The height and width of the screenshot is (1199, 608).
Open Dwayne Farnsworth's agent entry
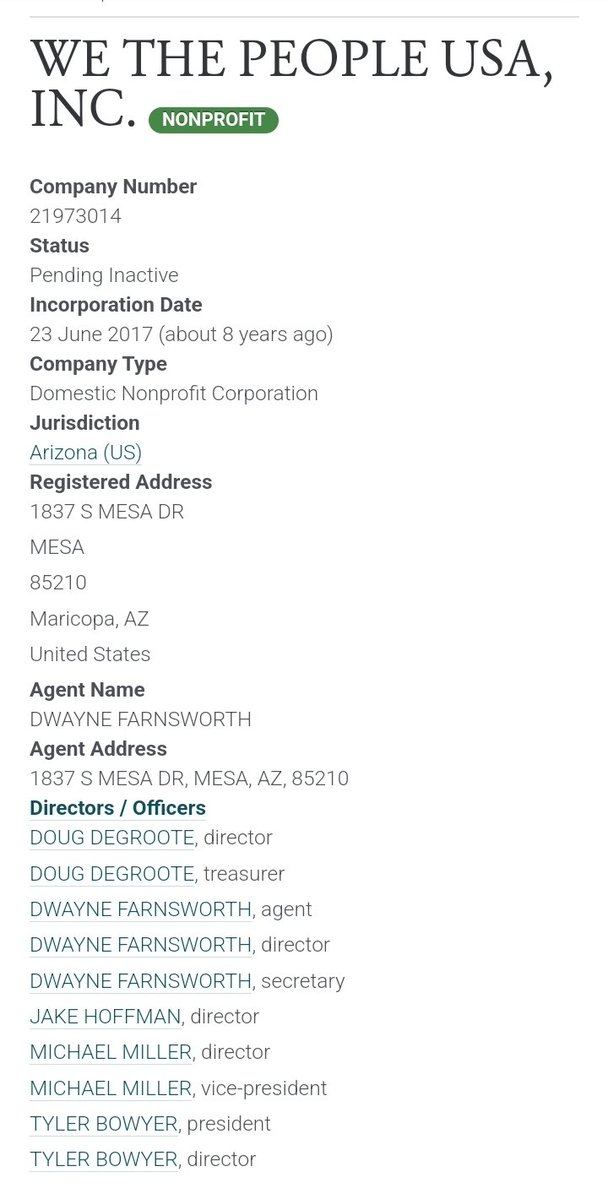(x=140, y=909)
